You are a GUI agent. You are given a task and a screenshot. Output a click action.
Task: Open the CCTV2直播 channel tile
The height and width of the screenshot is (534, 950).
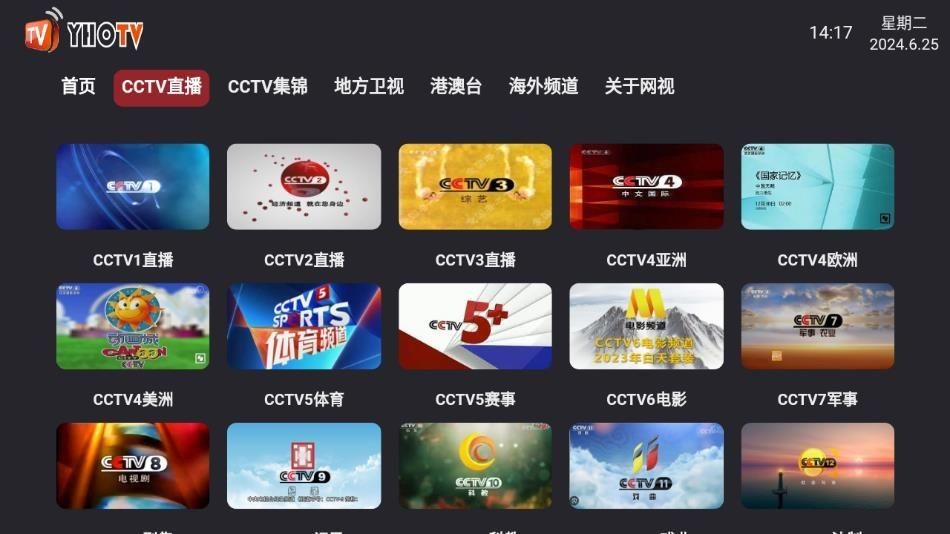(304, 187)
